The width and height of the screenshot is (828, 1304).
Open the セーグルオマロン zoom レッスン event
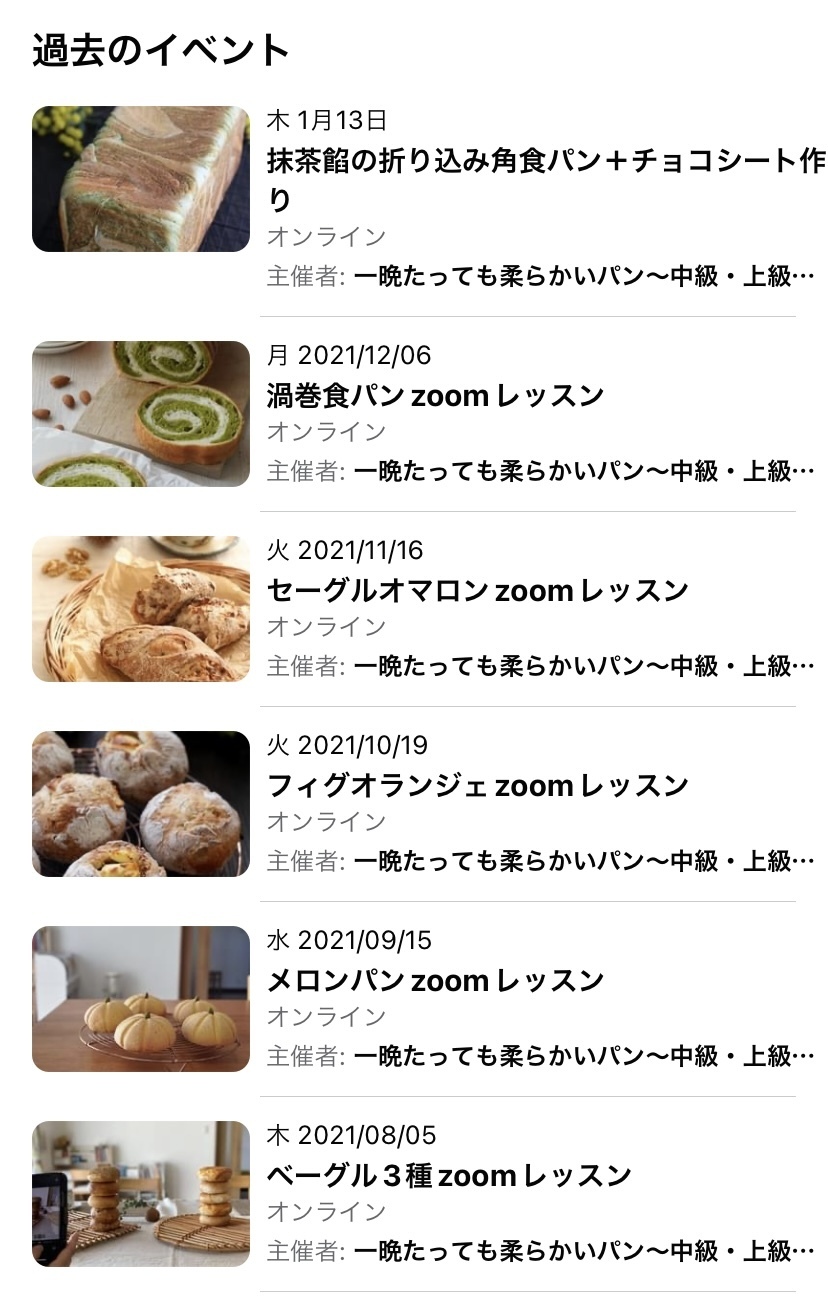click(478, 591)
